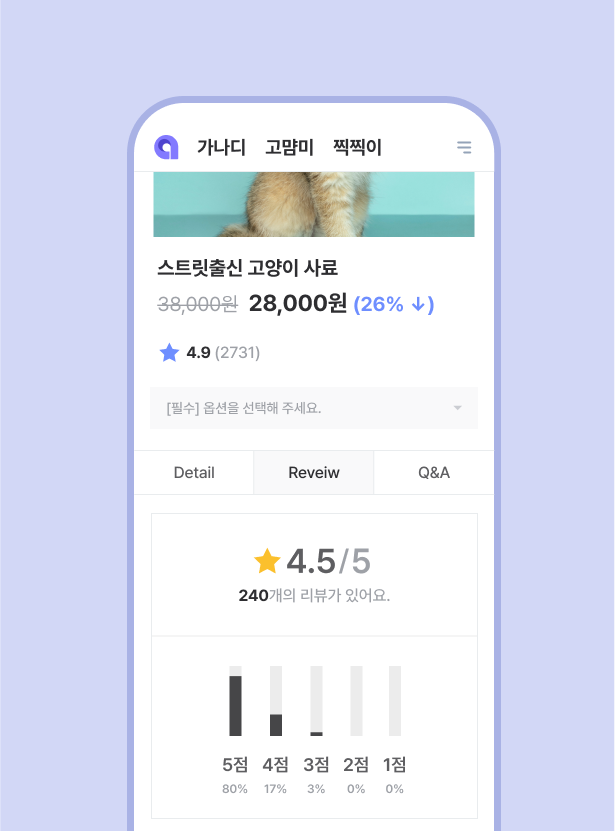This screenshot has width=615, height=831.
Task: Expand the 옵션을 선택해 주세요 dropdown
Action: pos(314,408)
